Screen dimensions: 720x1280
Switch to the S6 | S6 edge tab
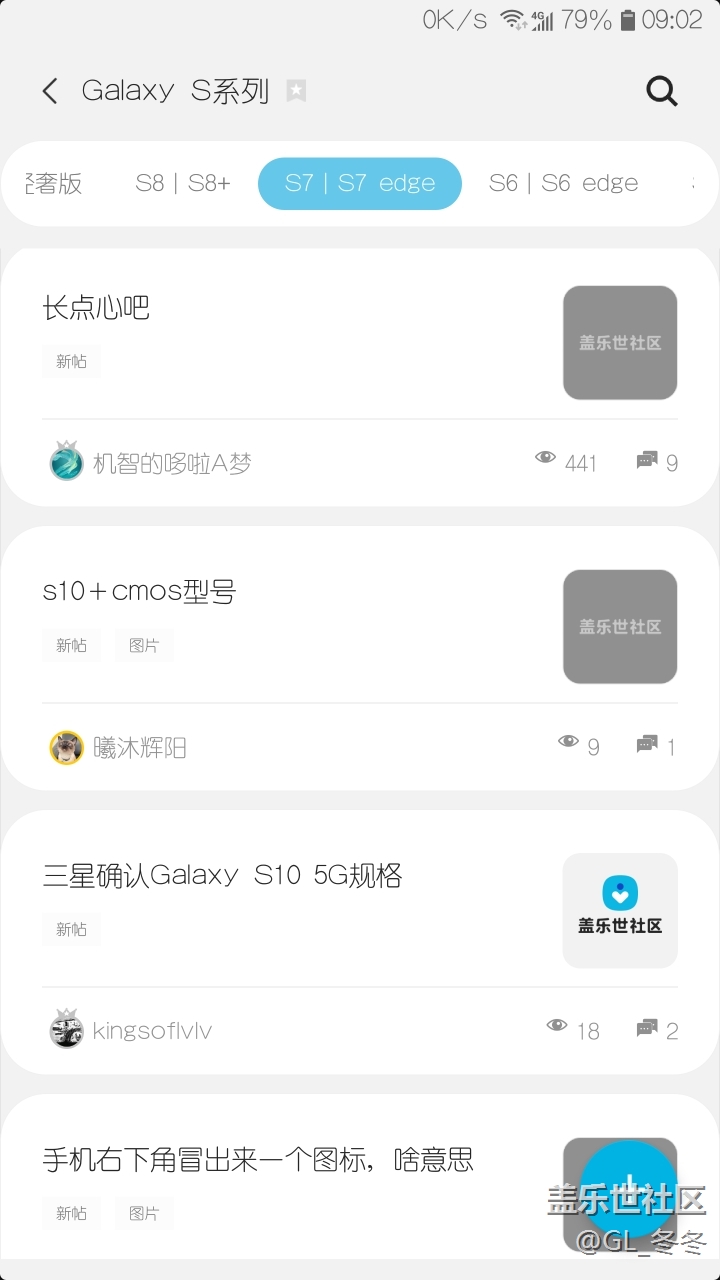pos(563,184)
